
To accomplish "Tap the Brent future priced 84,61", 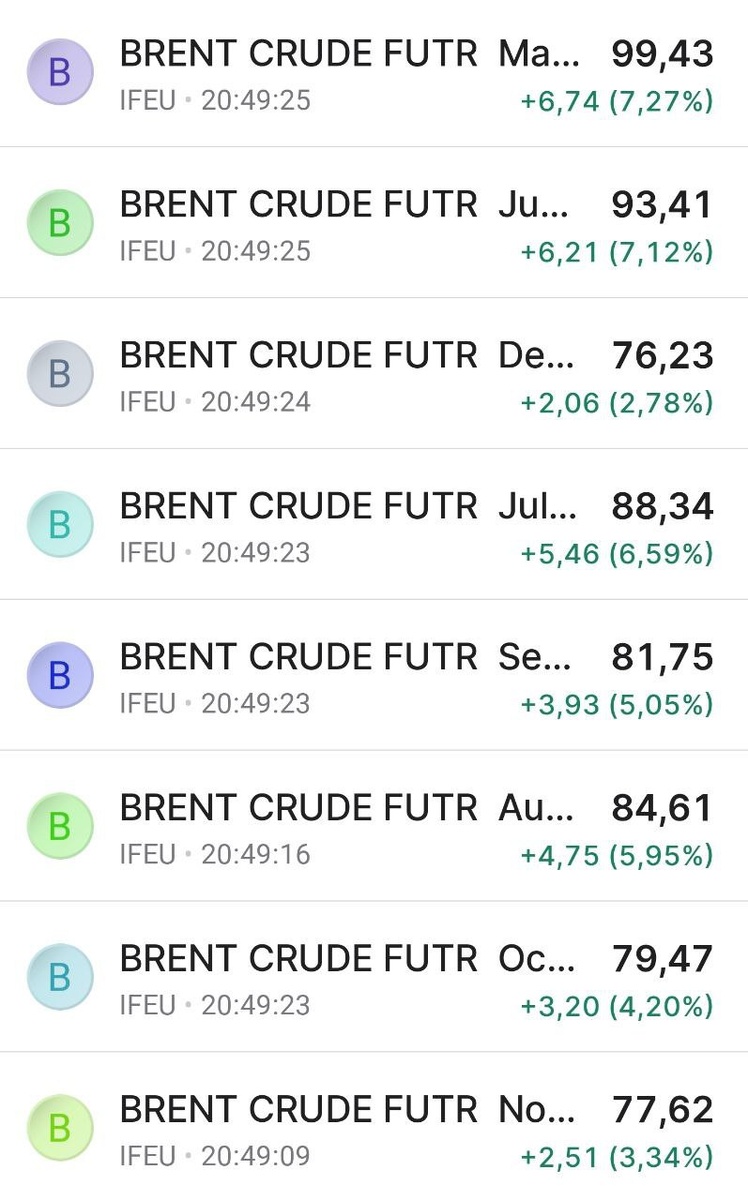I will 374,827.
